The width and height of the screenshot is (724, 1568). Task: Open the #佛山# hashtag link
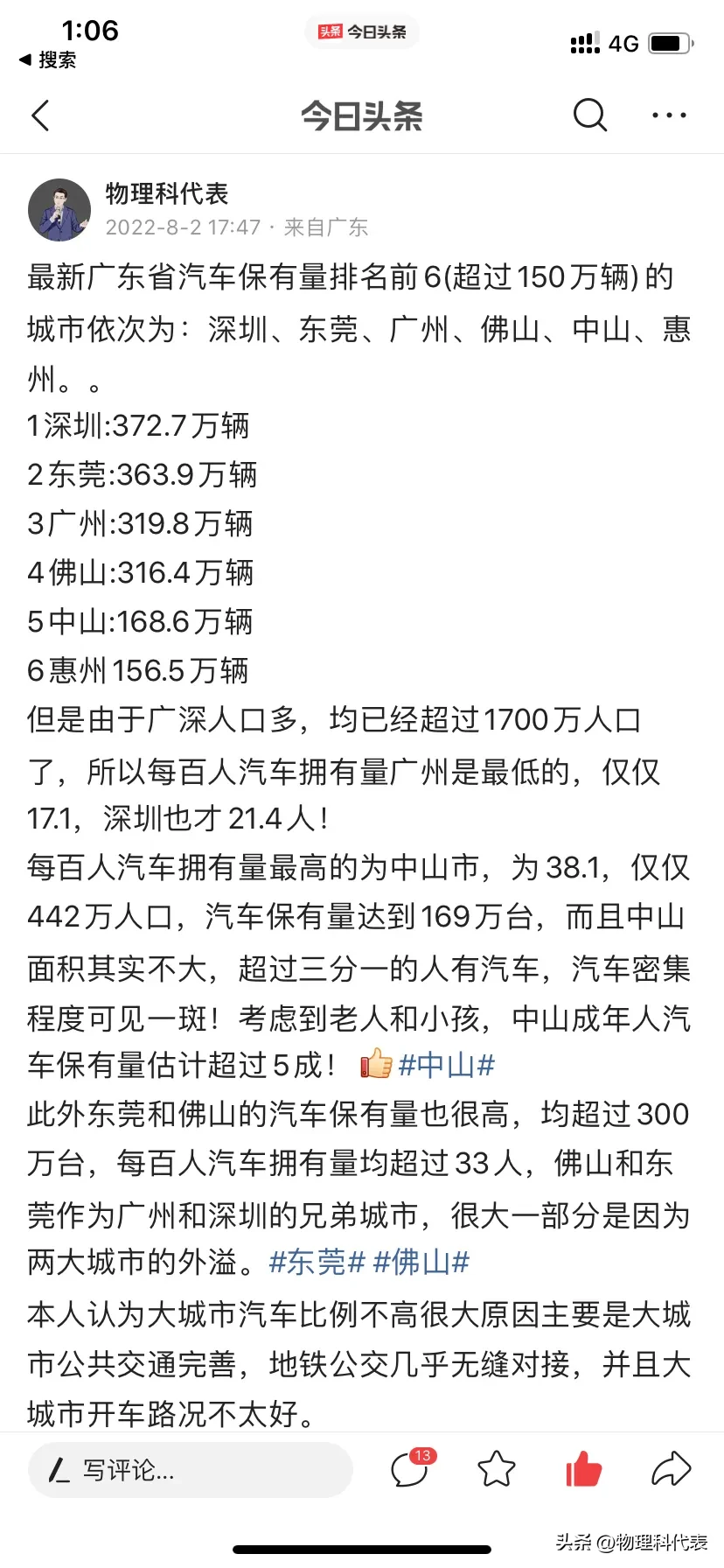tap(421, 1262)
